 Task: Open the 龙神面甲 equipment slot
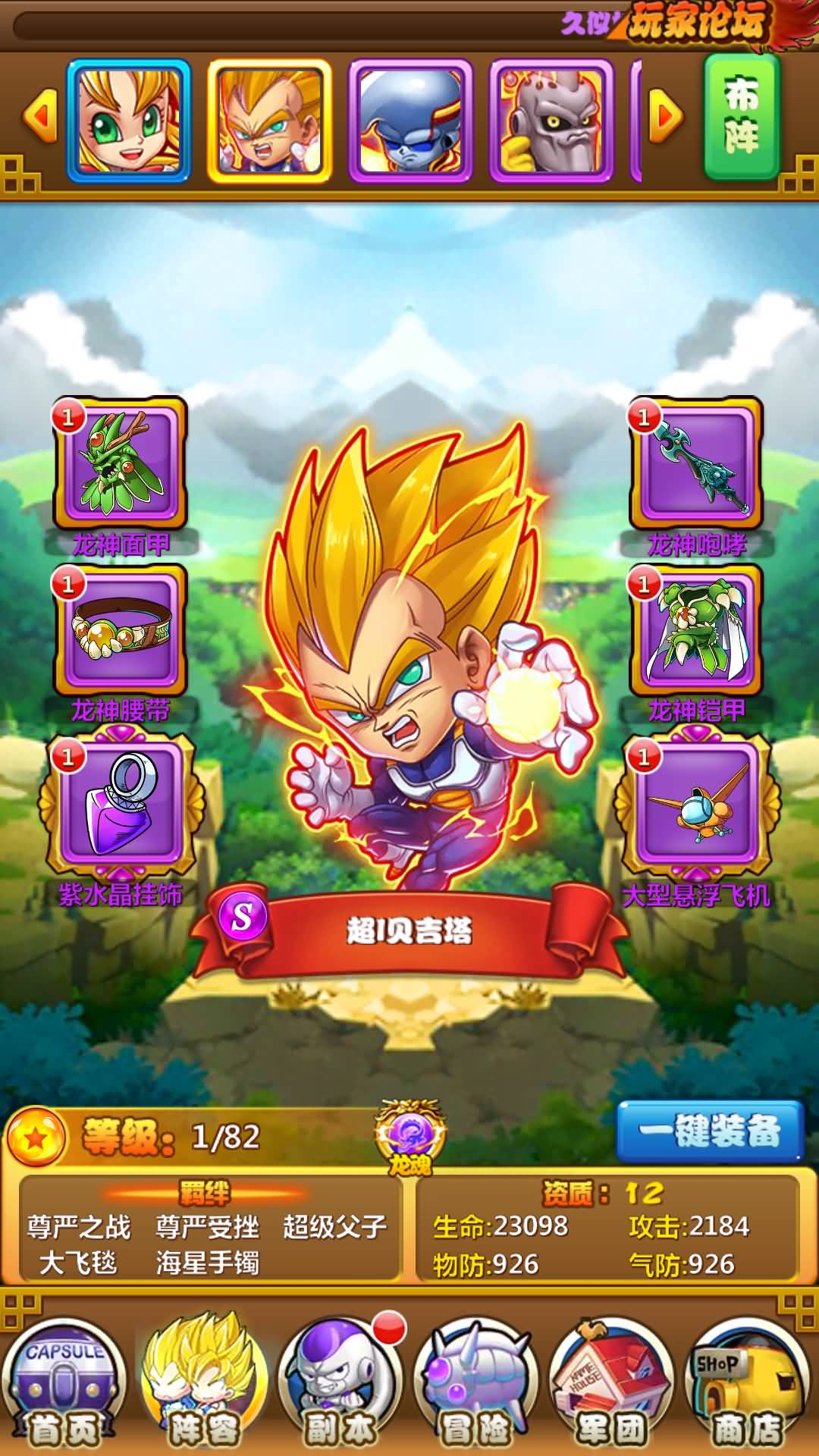pos(120,463)
